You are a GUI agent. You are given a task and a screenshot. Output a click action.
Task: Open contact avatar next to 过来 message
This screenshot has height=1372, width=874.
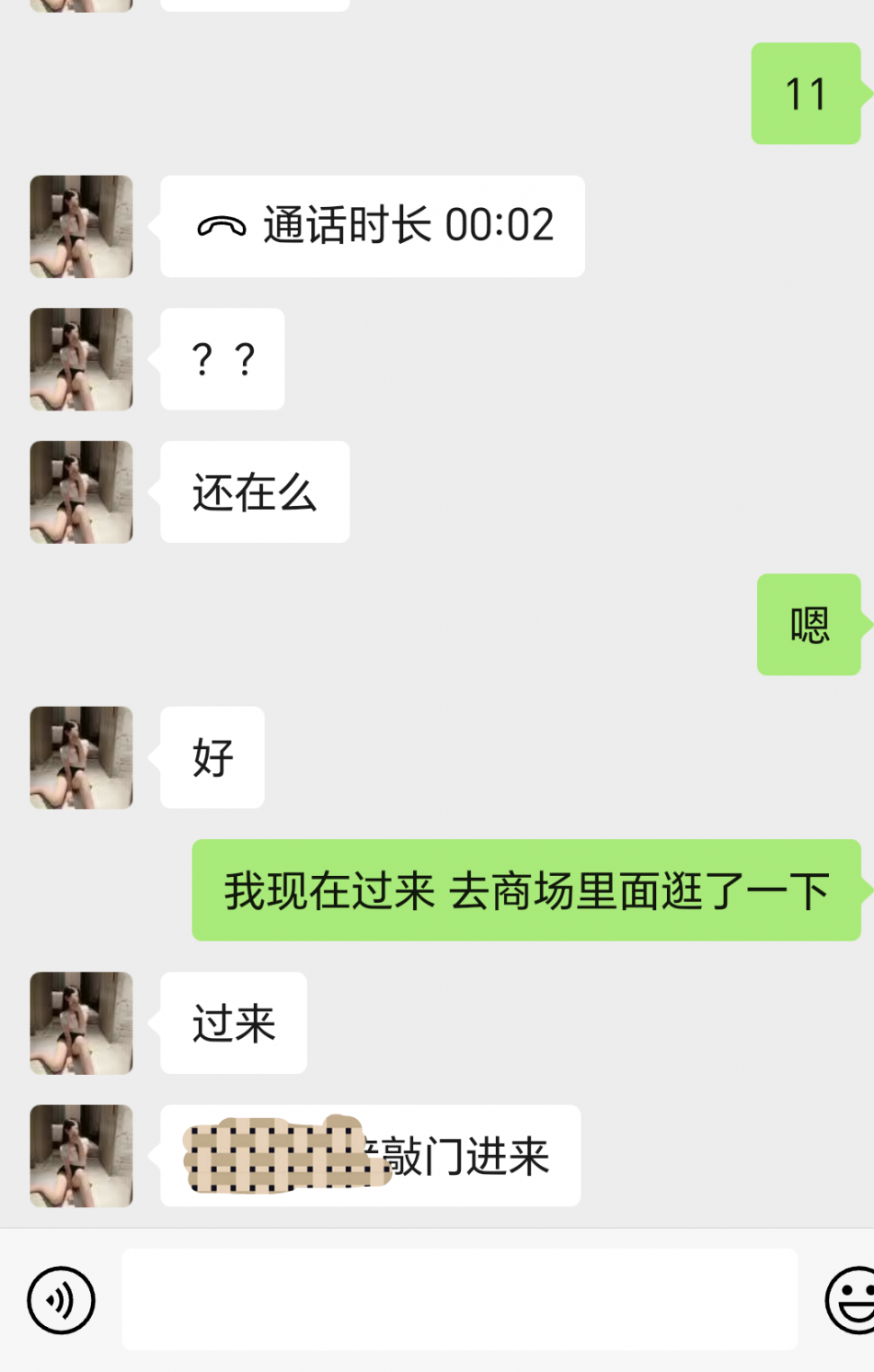coord(81,1023)
